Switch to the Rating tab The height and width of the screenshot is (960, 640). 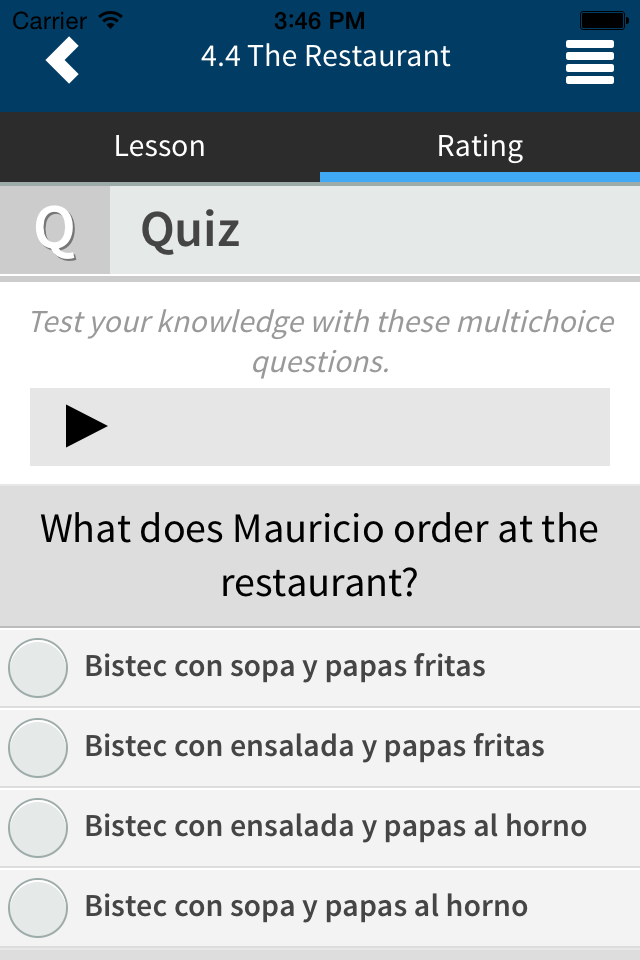(x=480, y=146)
